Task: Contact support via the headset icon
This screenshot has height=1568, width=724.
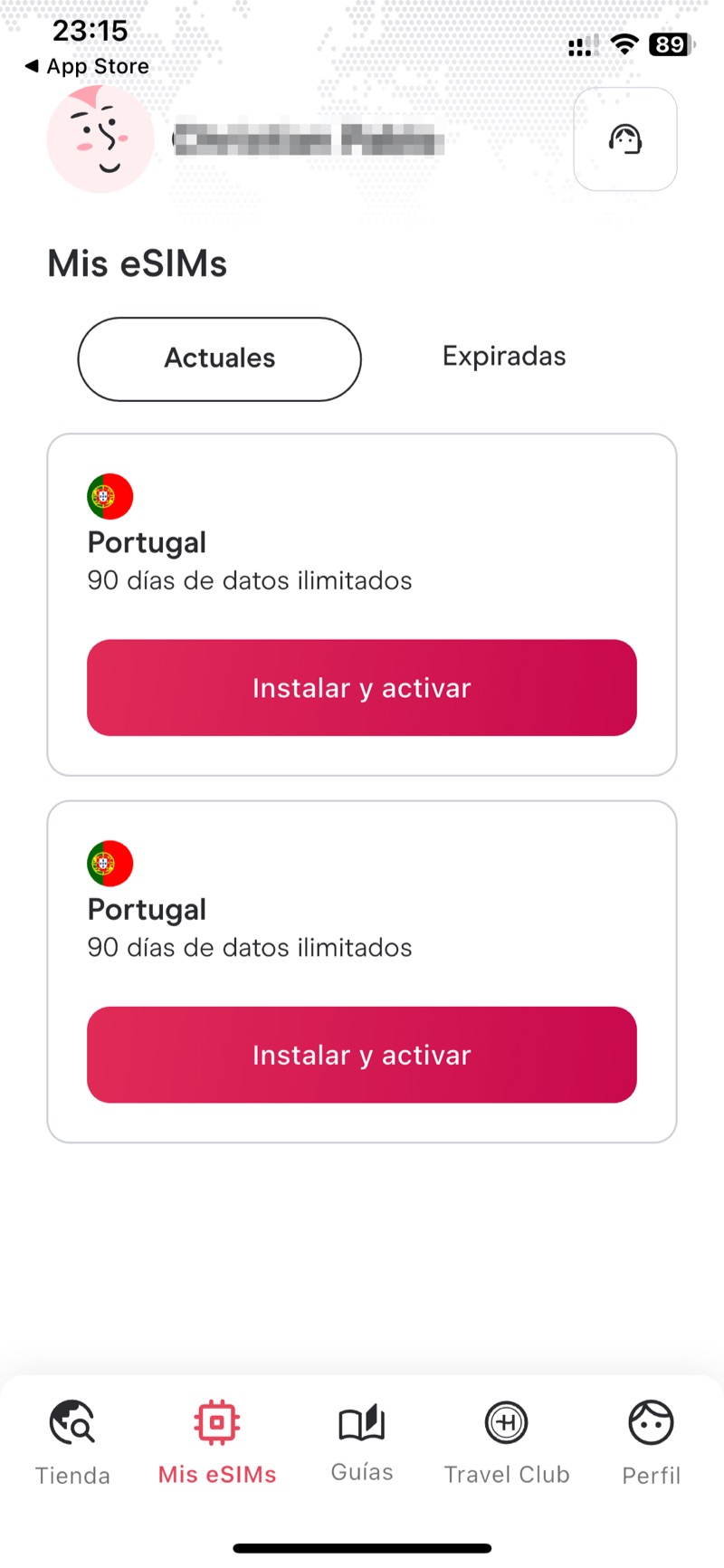Action: tap(625, 139)
